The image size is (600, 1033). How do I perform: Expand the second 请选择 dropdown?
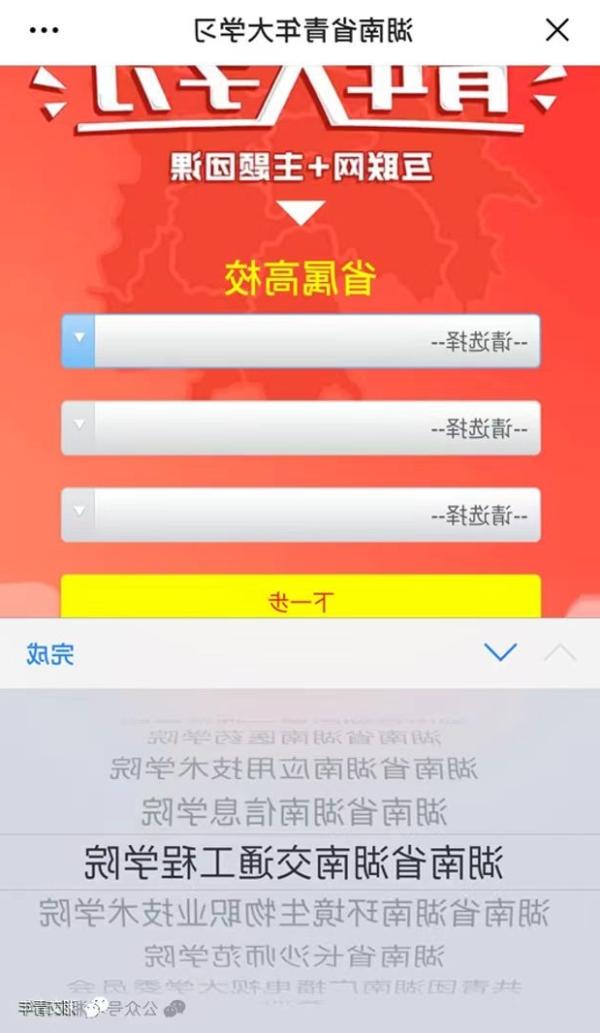300,428
